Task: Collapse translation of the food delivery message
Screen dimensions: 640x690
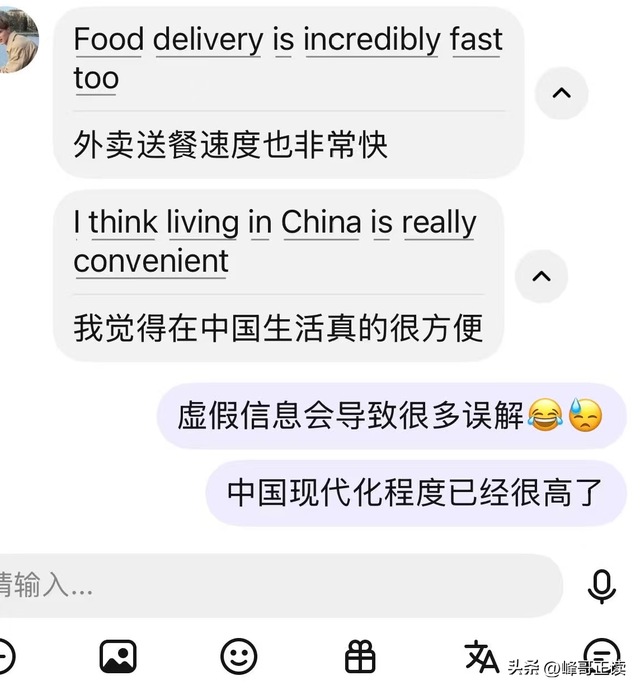Action: click(561, 93)
